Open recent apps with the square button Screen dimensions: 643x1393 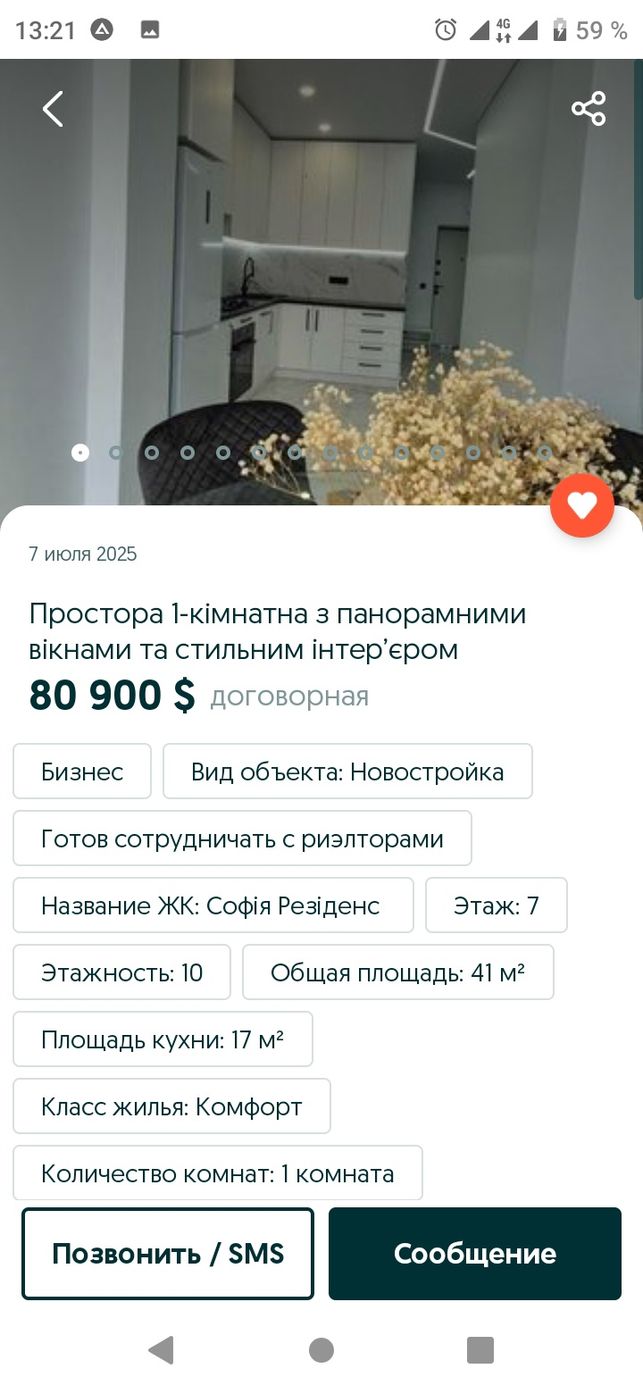[481, 1350]
